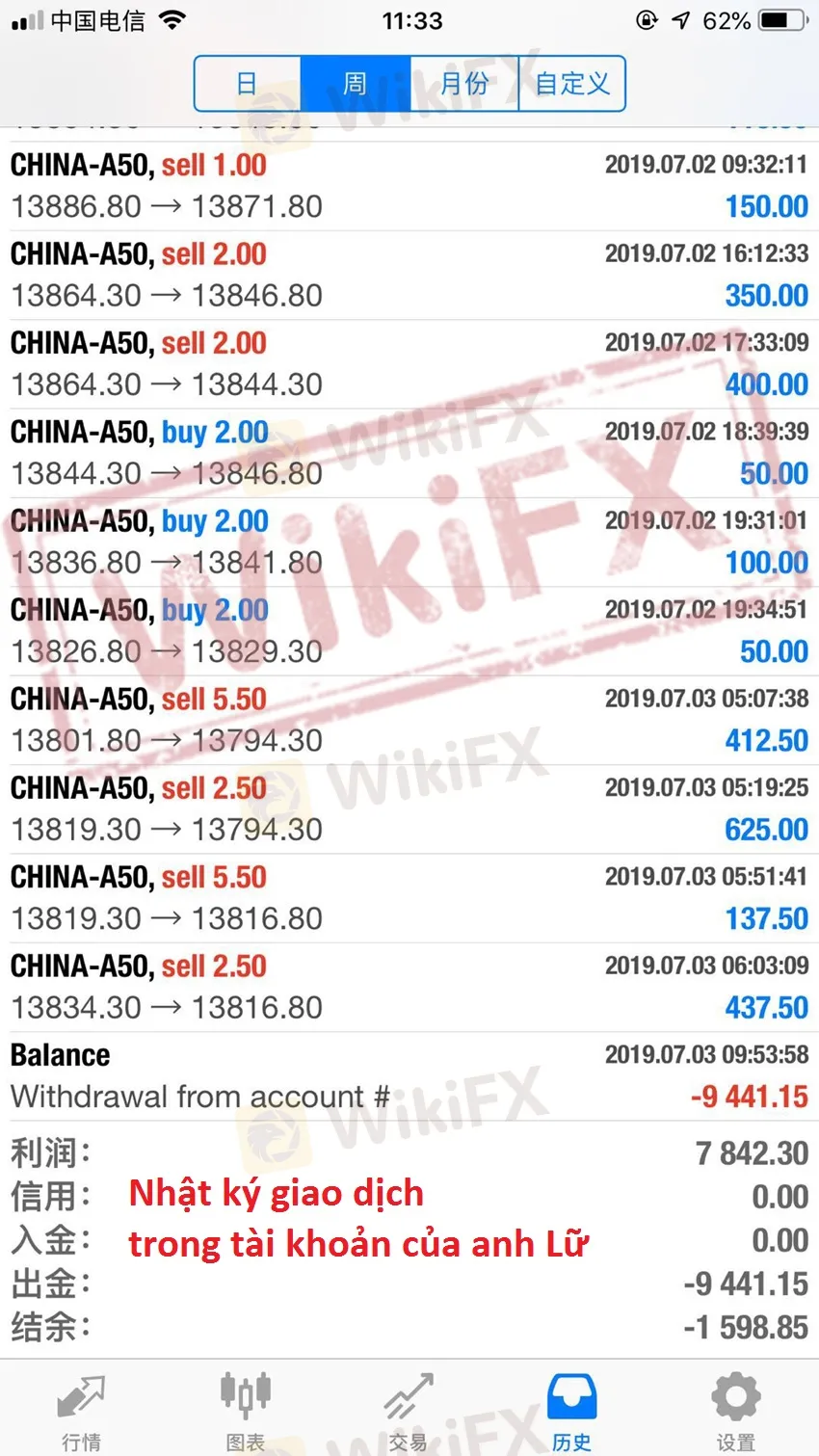Open the sell 2.00 trade at 16:12:33
This screenshot has height=1456, width=819.
pyautogui.click(x=409, y=276)
